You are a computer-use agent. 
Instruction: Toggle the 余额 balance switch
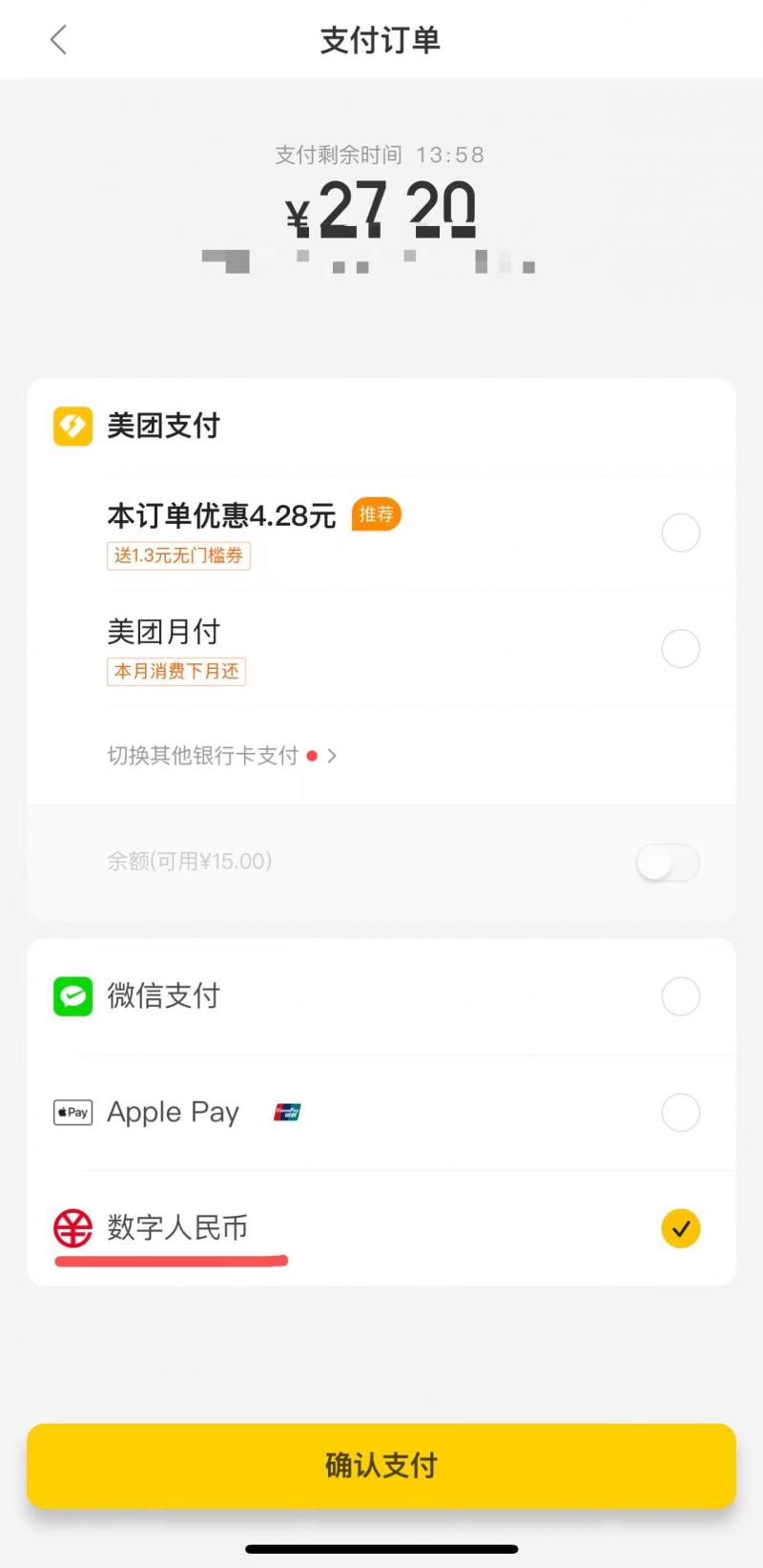click(668, 863)
